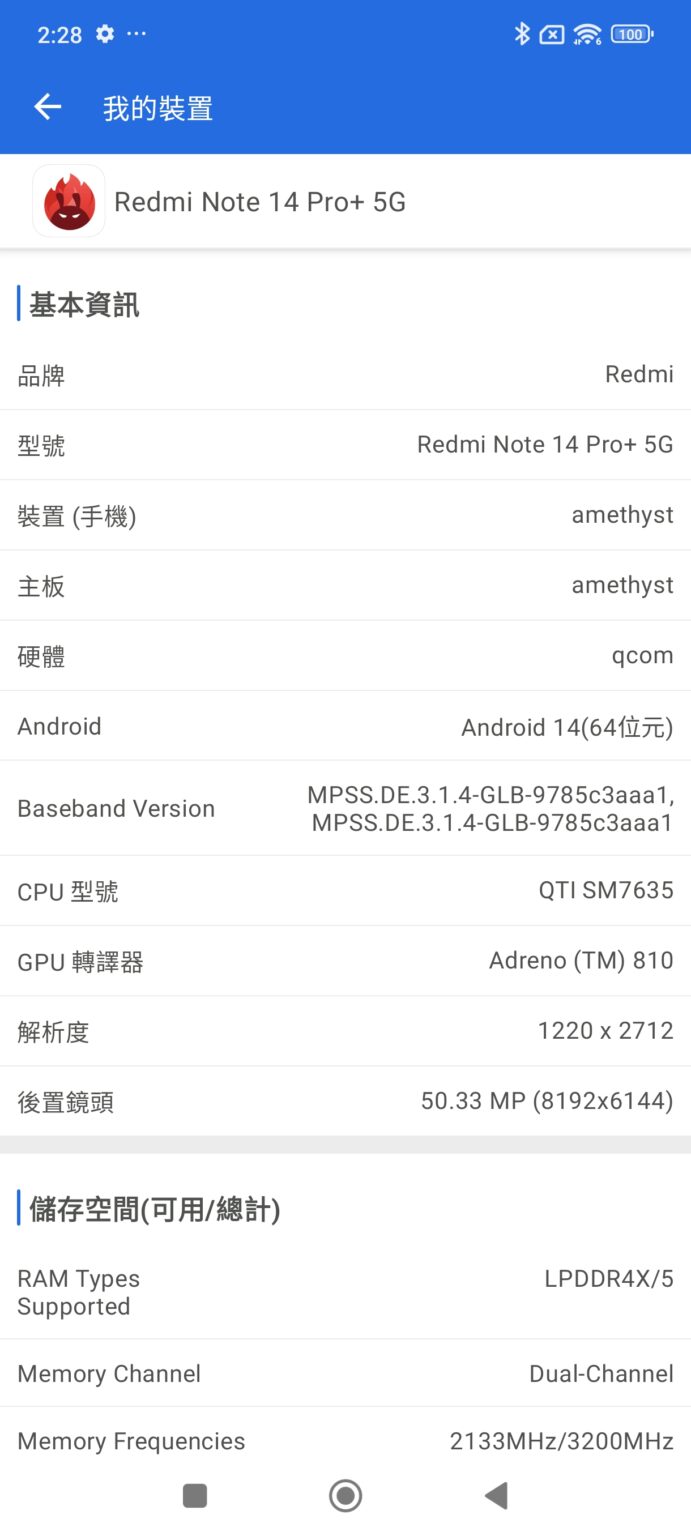Tap the system back triangle
The height and width of the screenshot is (1536, 691).
[496, 1495]
